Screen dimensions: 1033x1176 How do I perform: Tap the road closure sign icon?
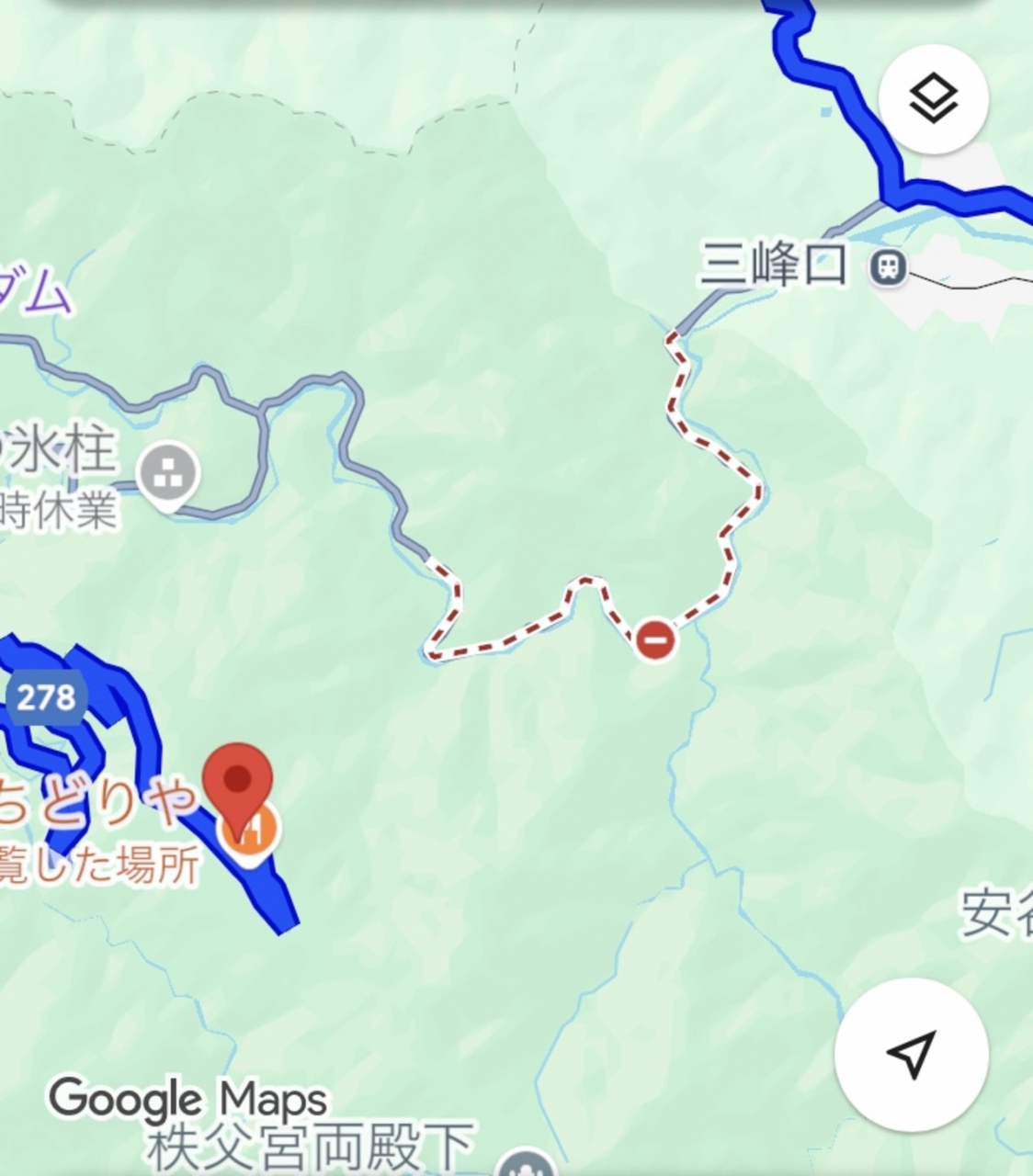(654, 639)
